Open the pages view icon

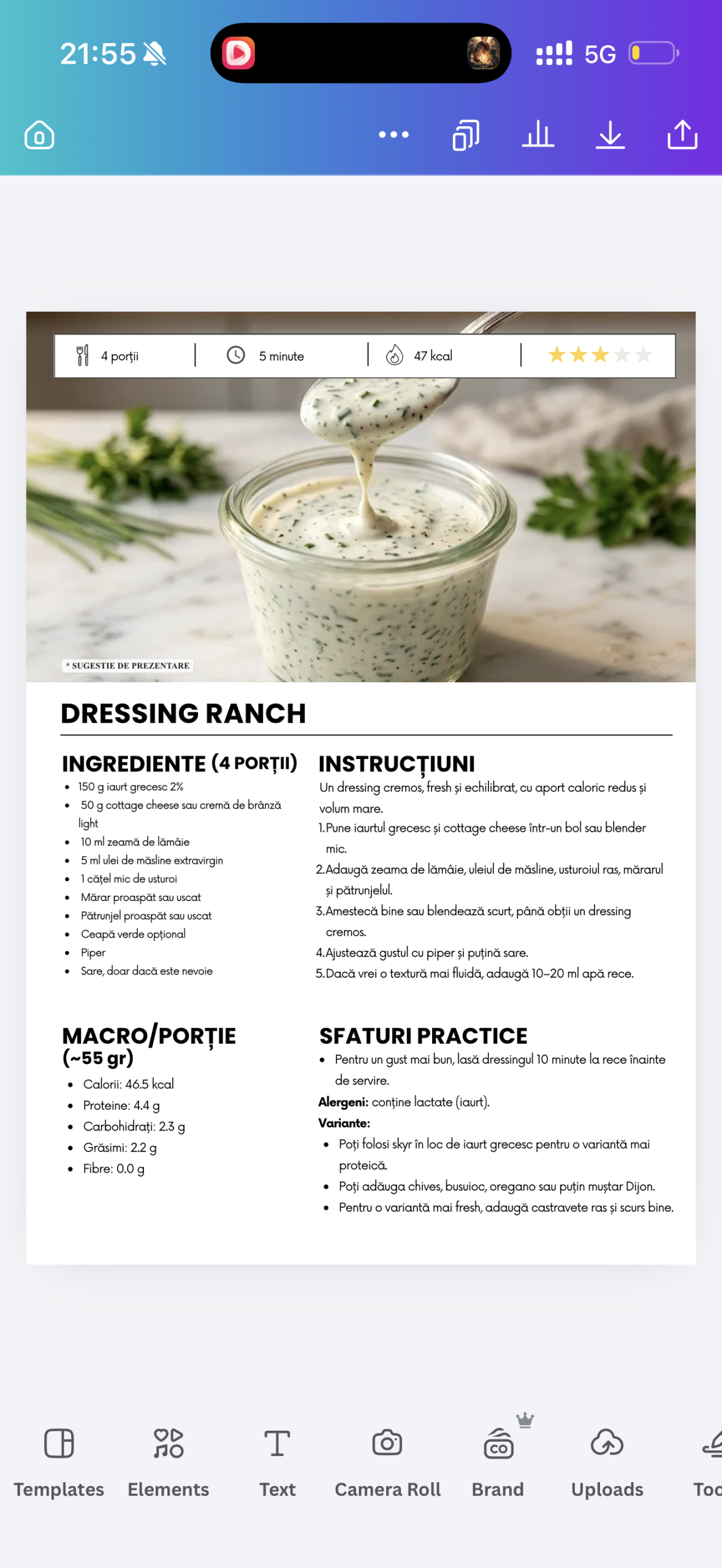466,135
